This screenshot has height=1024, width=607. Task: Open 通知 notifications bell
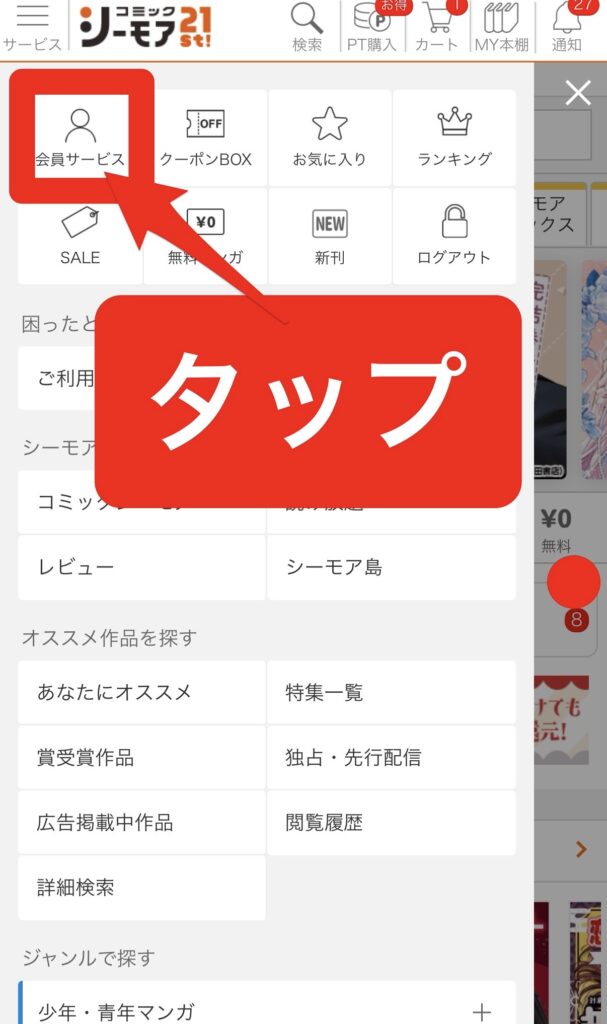point(567,28)
